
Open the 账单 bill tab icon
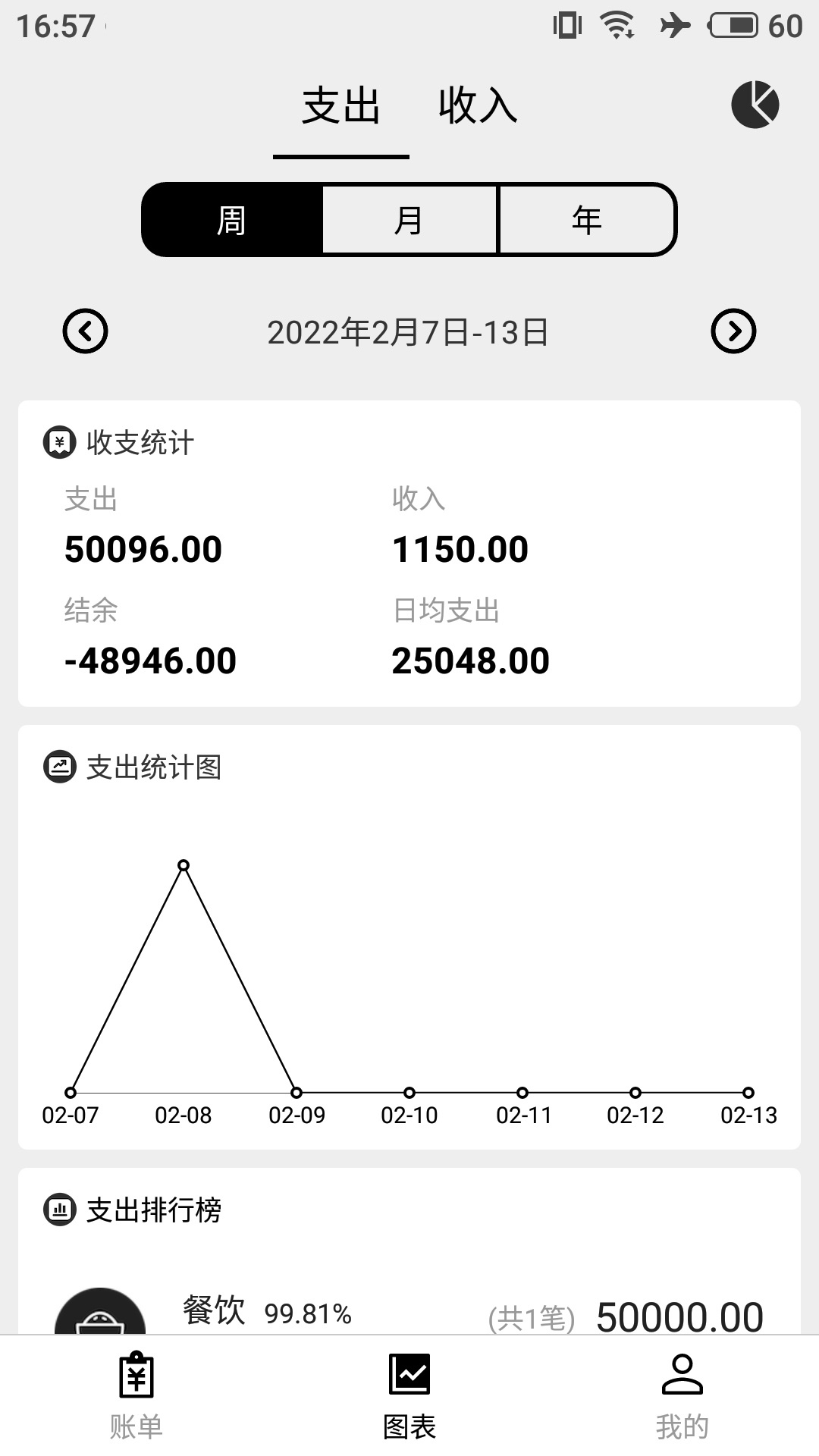click(136, 1382)
